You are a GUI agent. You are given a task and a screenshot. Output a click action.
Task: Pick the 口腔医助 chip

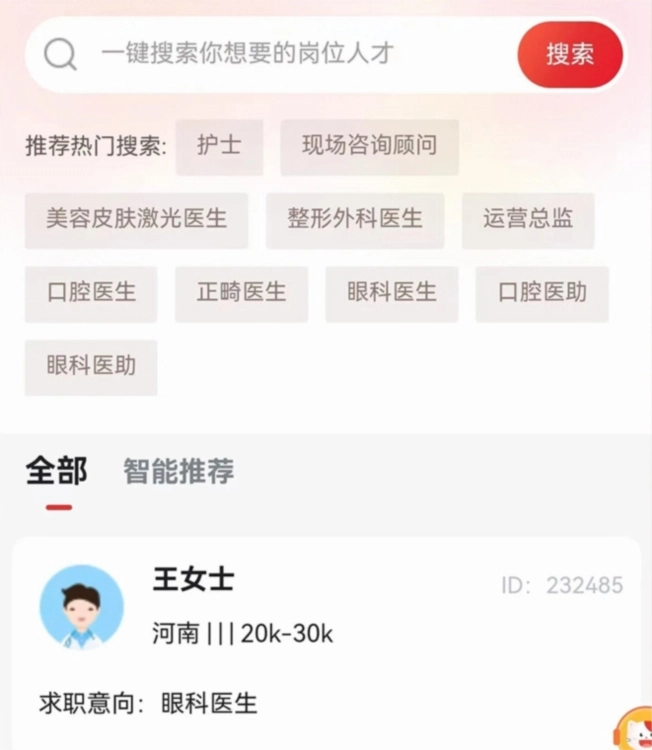(542, 293)
